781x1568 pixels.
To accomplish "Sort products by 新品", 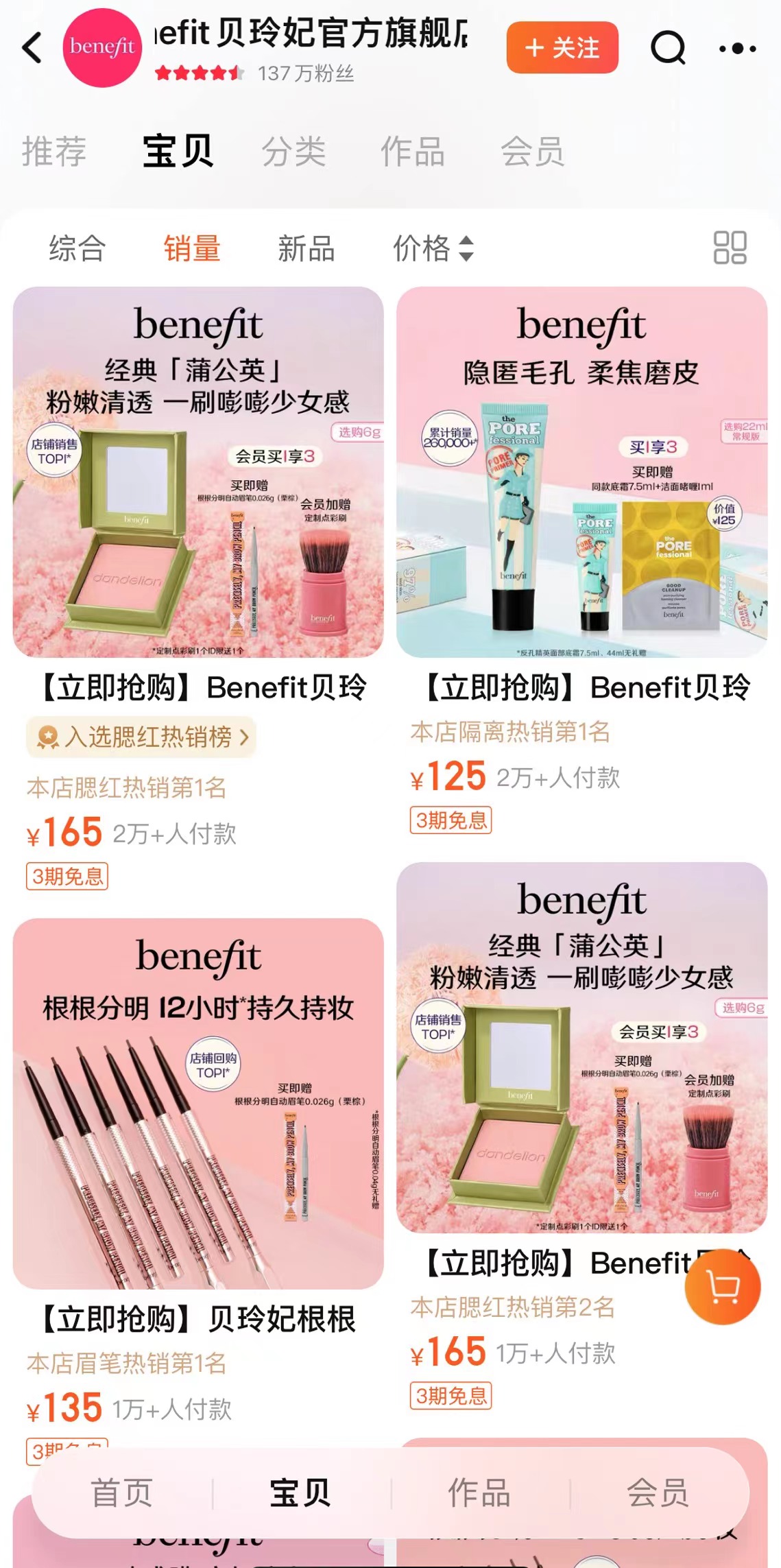I will pos(306,248).
